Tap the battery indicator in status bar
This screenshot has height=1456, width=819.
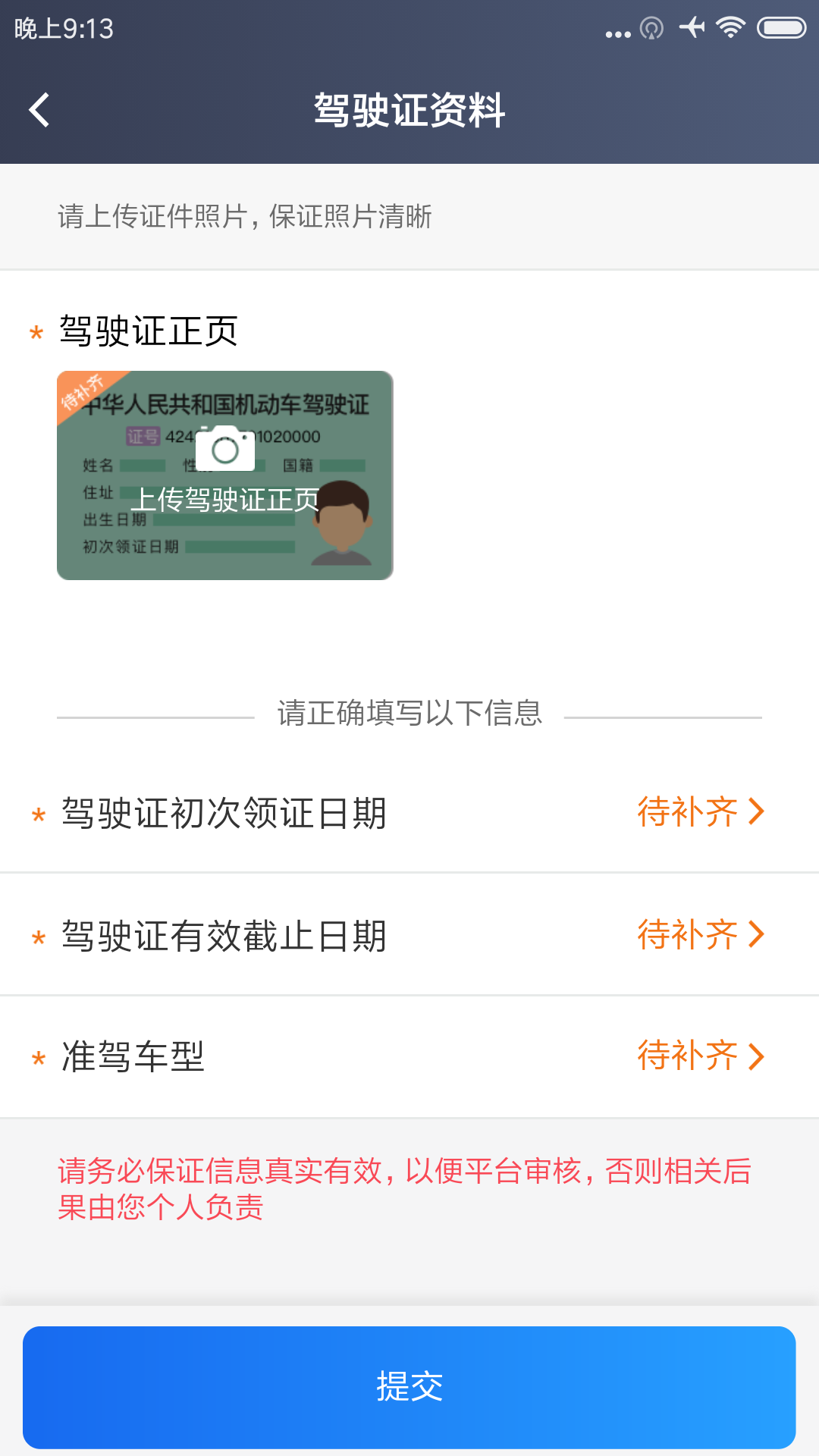[x=780, y=29]
